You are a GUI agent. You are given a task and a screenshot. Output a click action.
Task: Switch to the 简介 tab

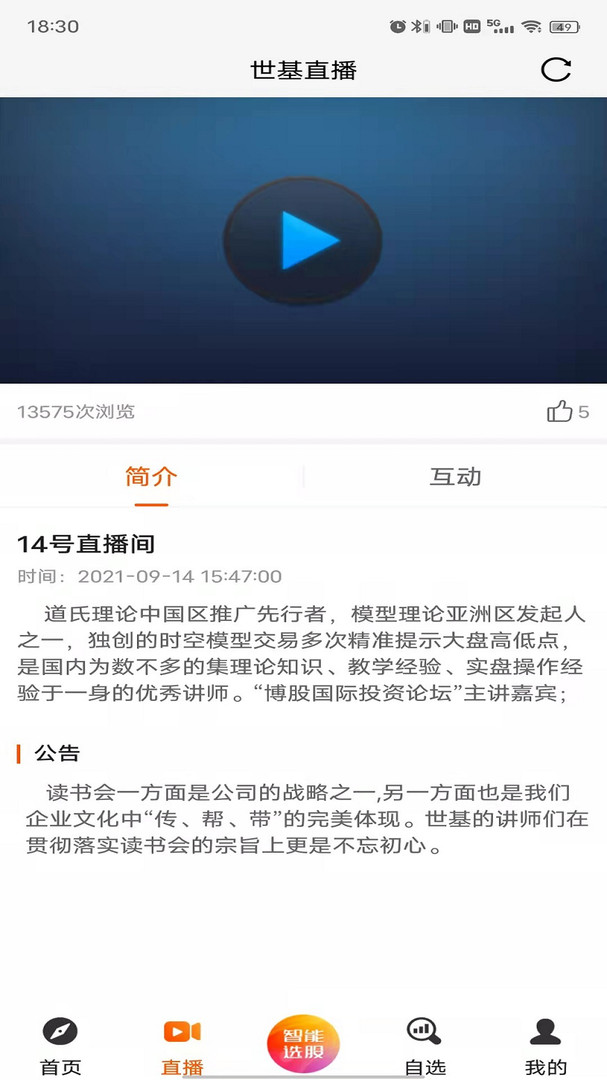point(151,476)
